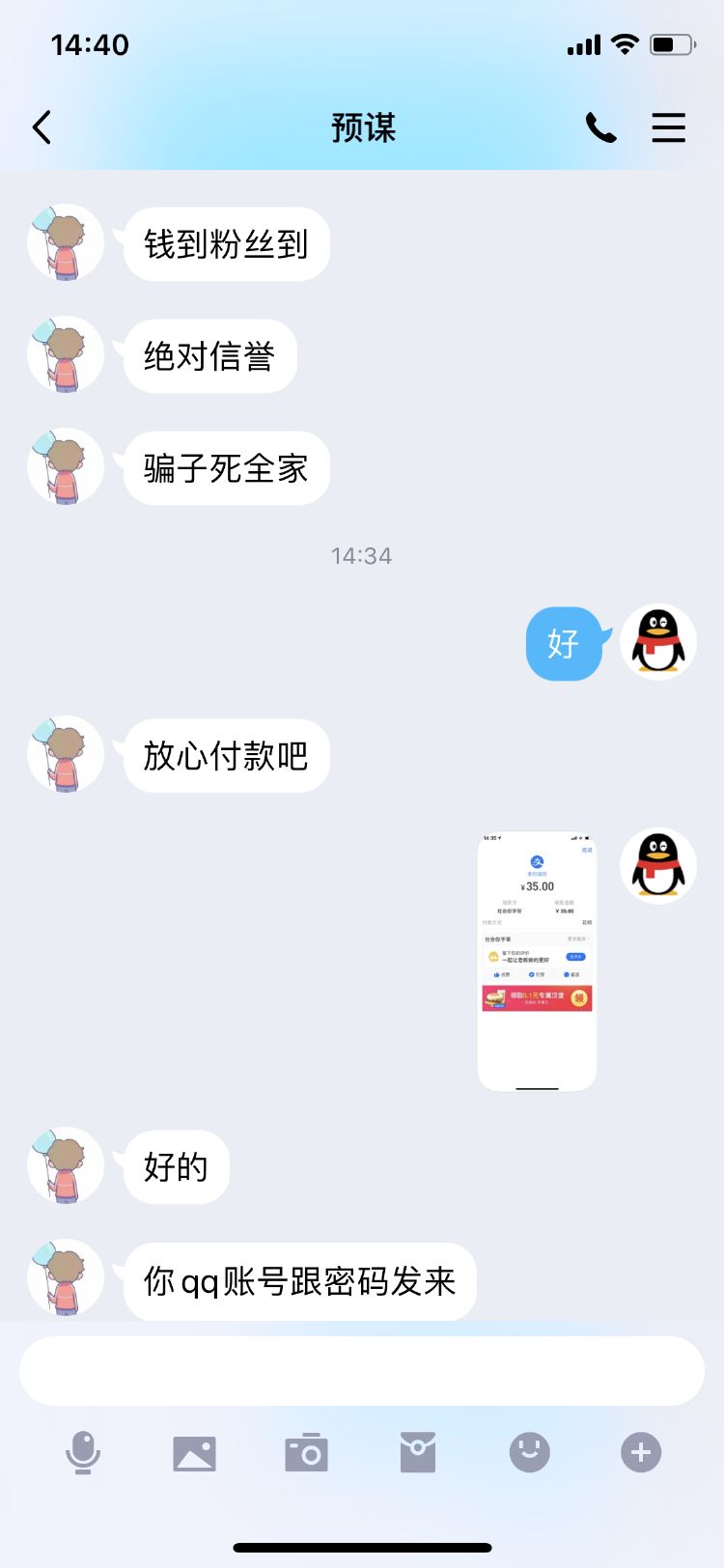View contact avatar beside 钱到粉丝到
This screenshot has width=724, height=1568.
(x=65, y=243)
